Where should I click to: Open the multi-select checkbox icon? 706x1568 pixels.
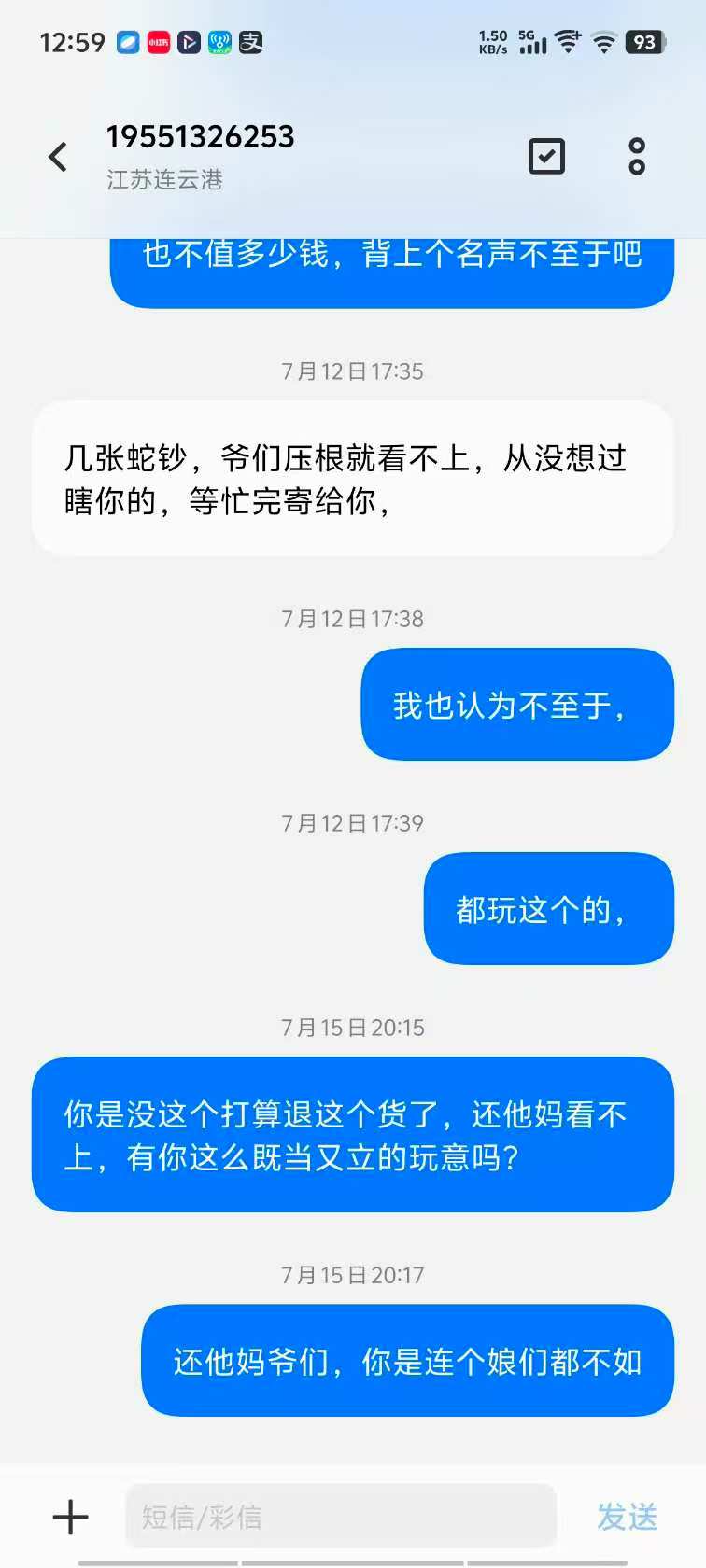tap(546, 156)
